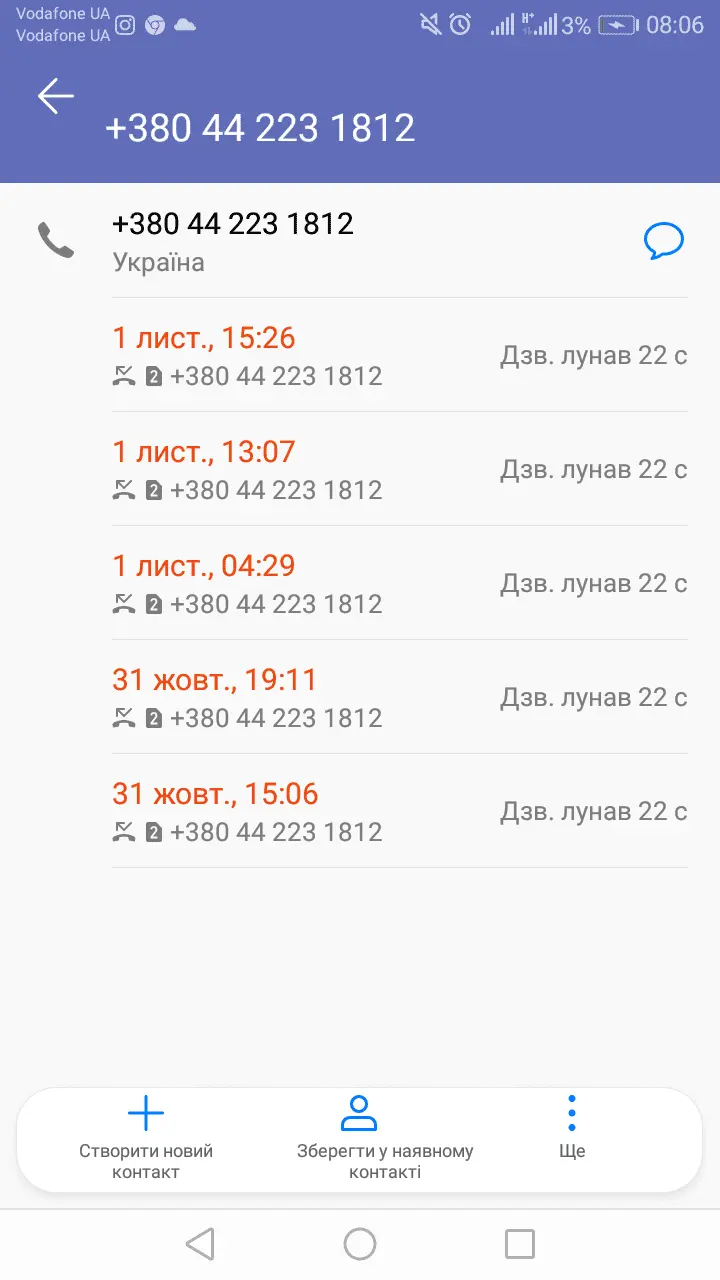Send a message to +380 44 223 1812

point(663,241)
